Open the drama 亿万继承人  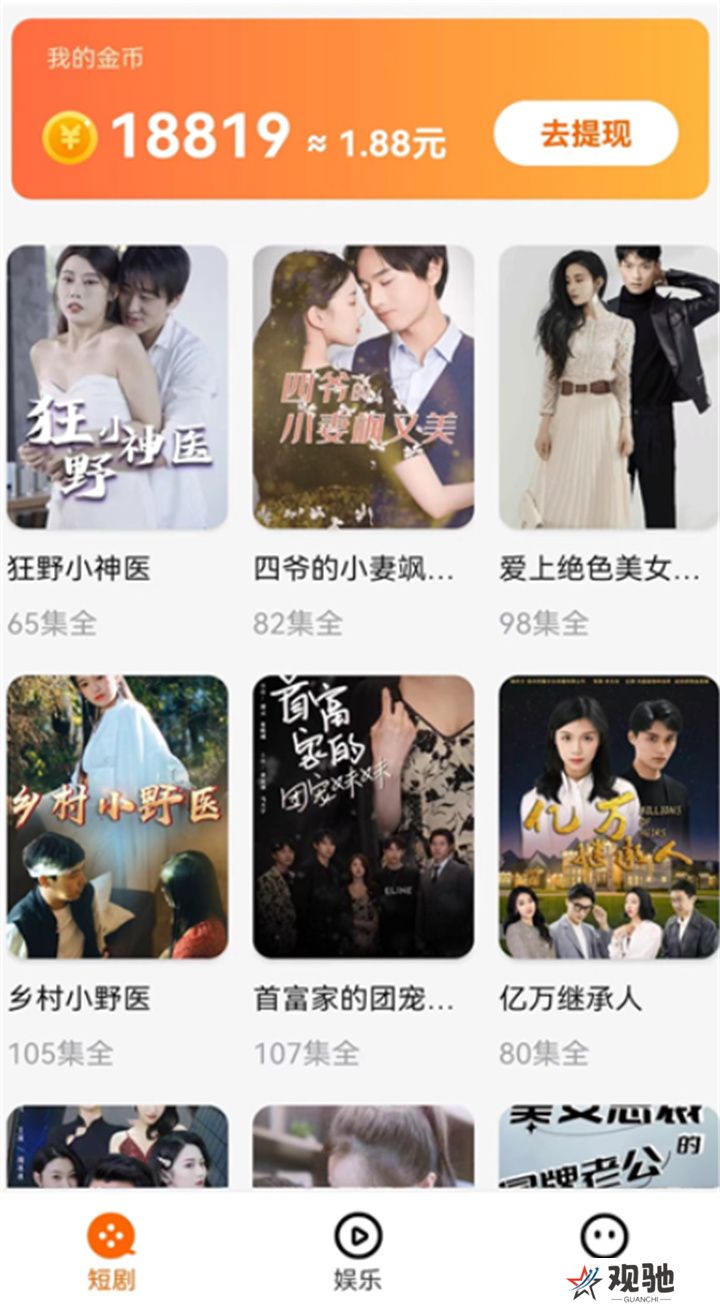coord(609,817)
